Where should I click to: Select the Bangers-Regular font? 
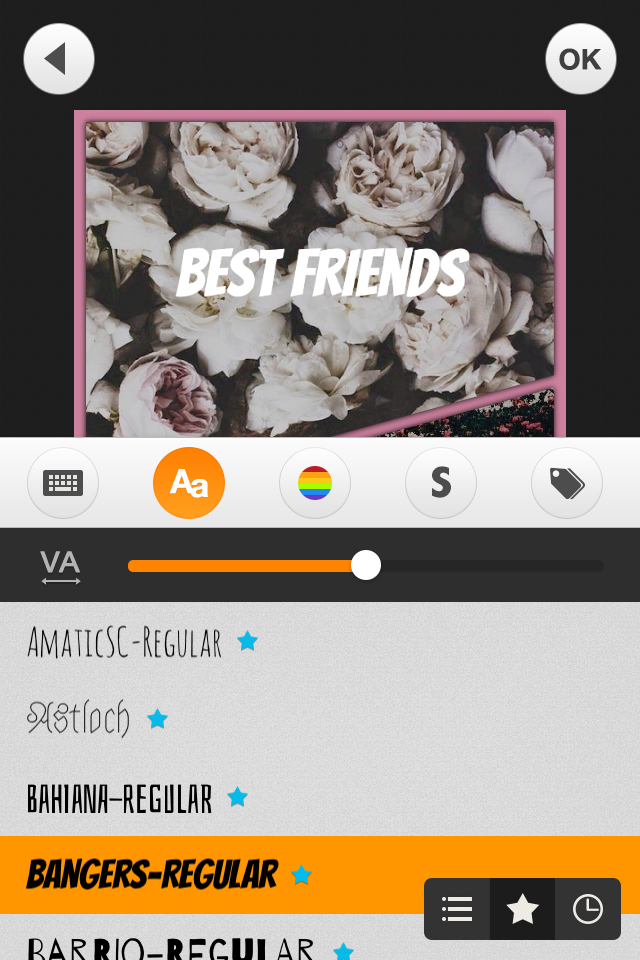click(x=151, y=875)
